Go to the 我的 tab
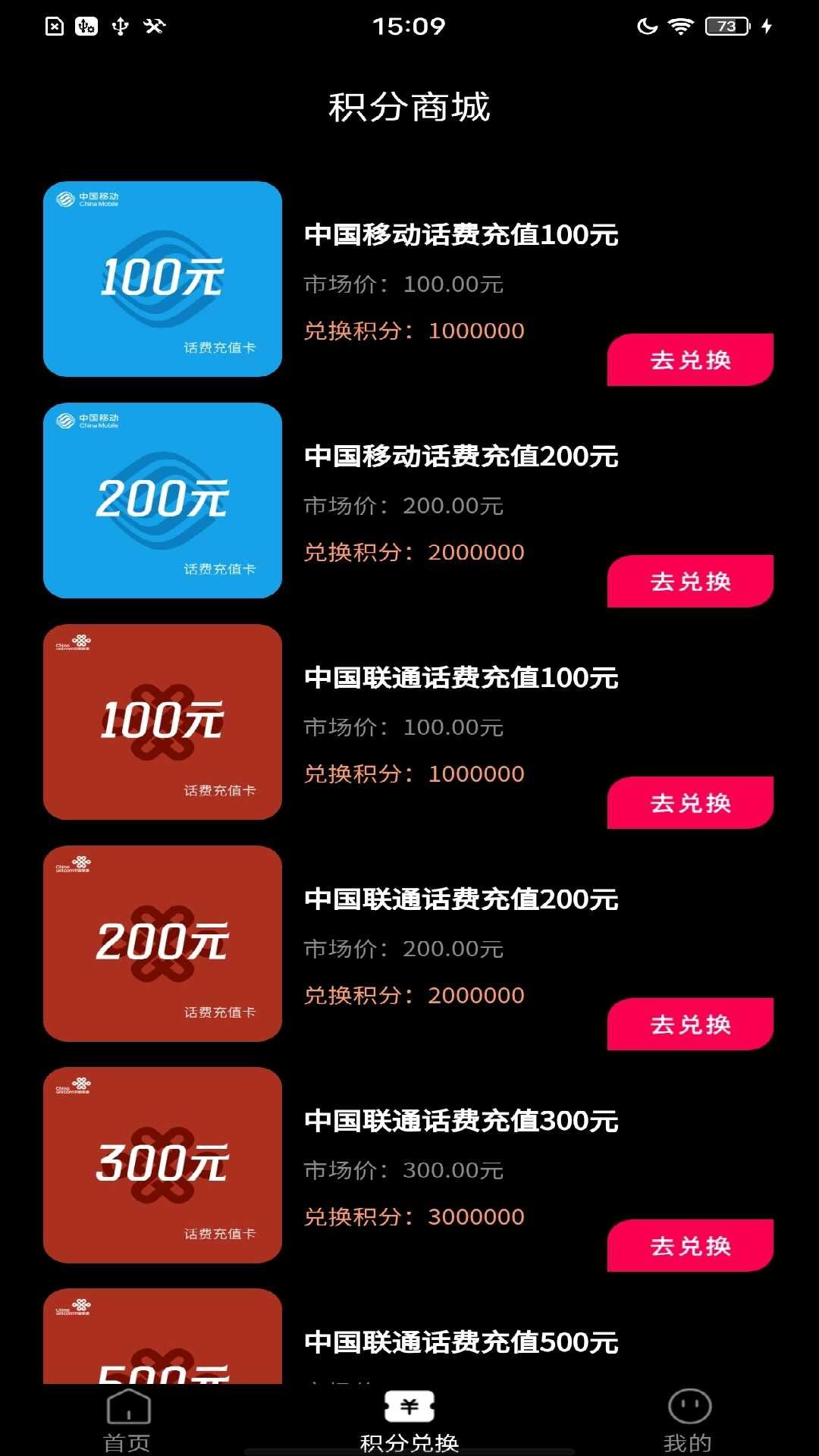 [689, 1421]
